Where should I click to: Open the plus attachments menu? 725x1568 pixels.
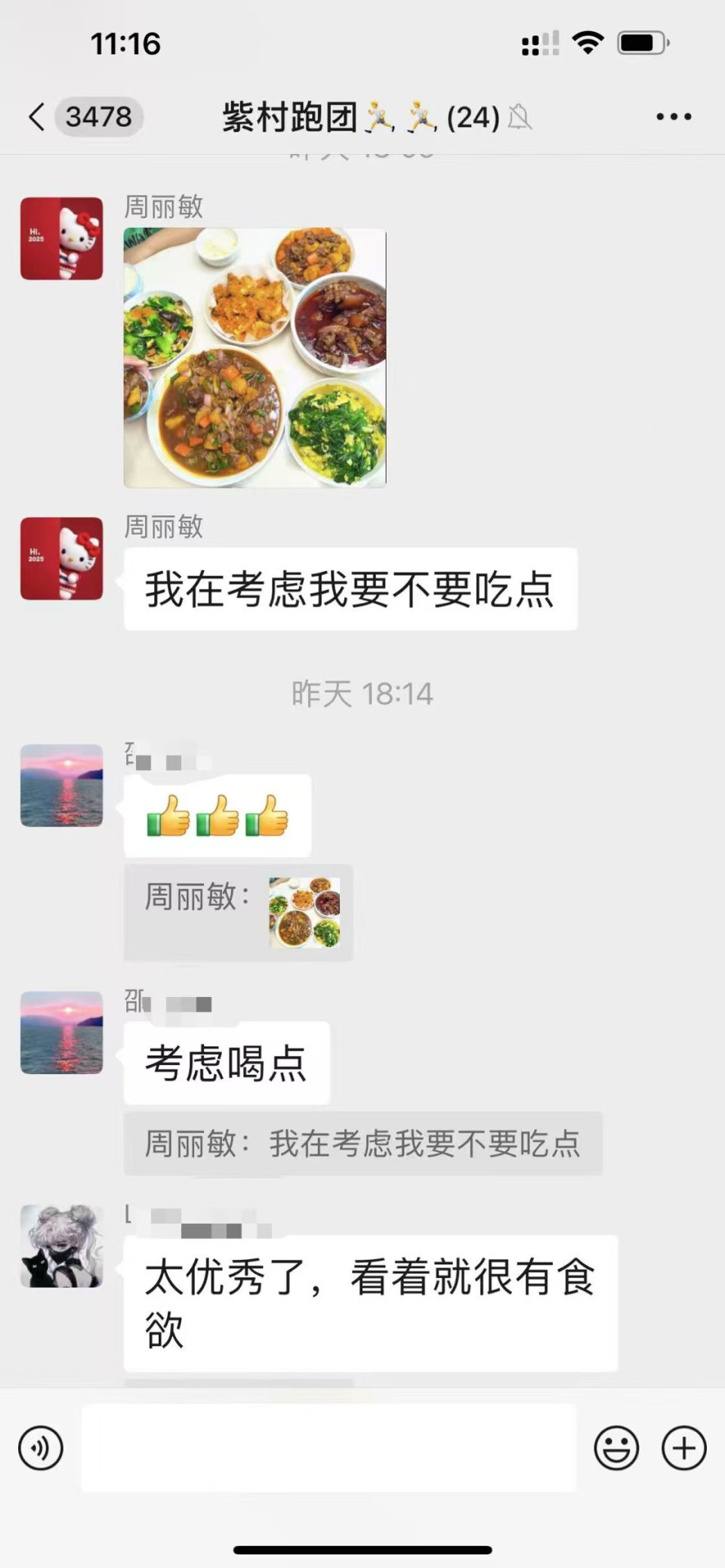683,1448
